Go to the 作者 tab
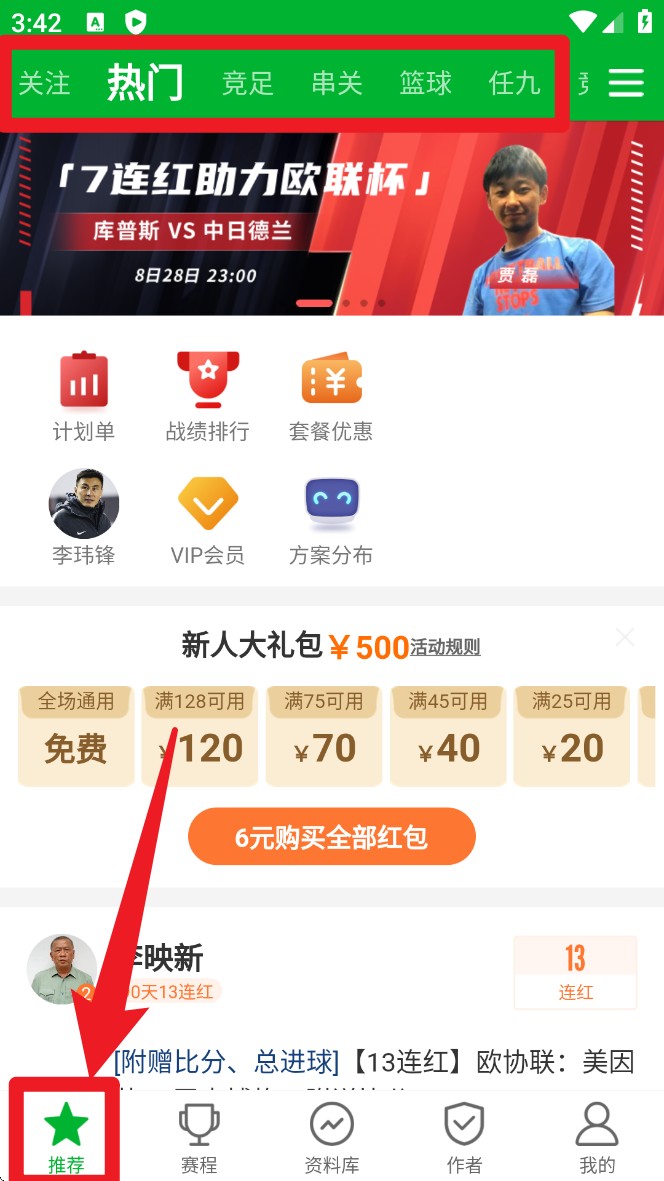Viewport: 664px width, 1181px height. click(x=464, y=1138)
